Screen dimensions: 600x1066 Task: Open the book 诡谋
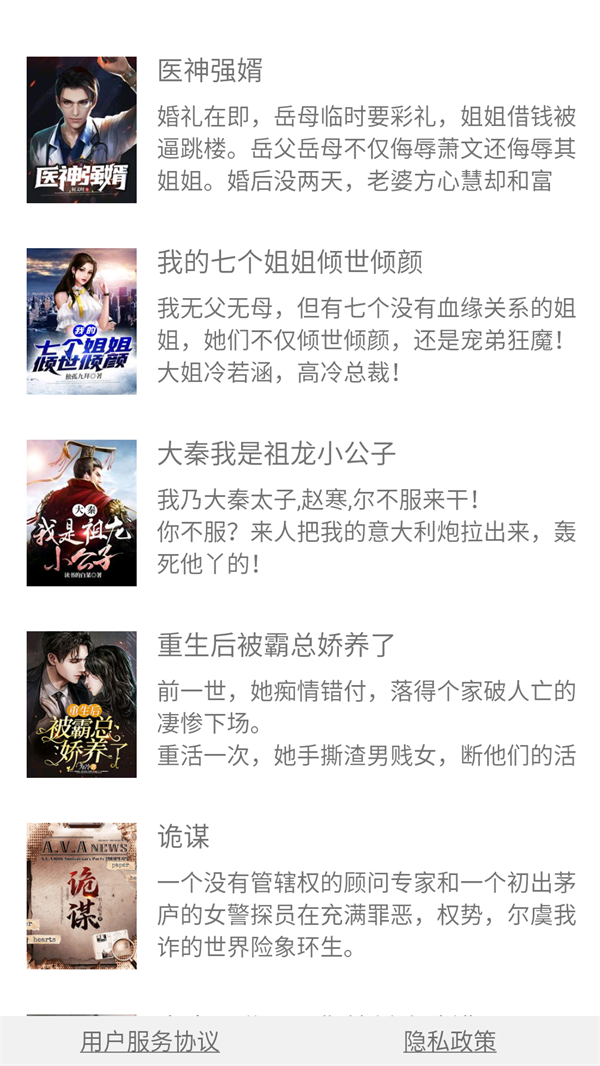click(x=184, y=837)
